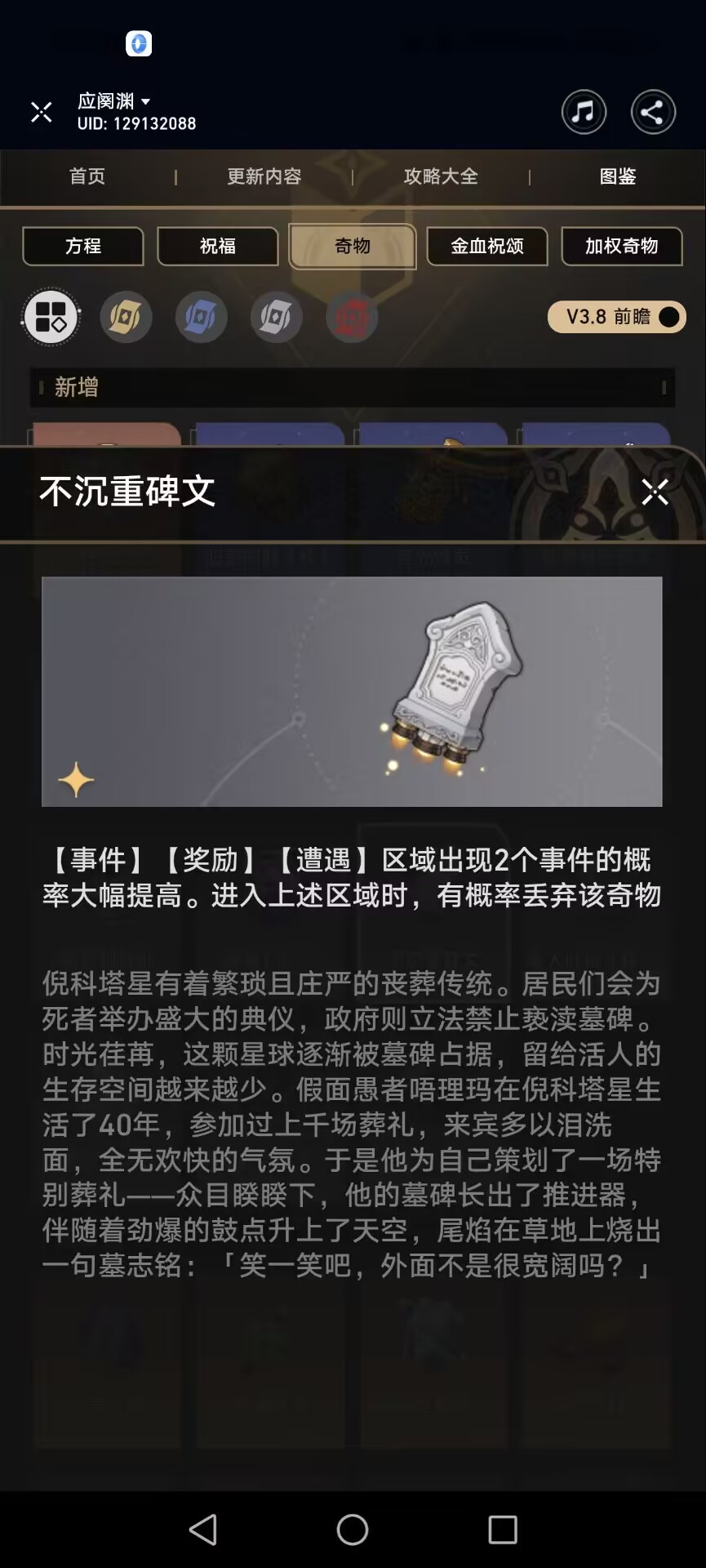The width and height of the screenshot is (706, 1568).
Task: Open the 金血祝颂 category
Action: [x=487, y=246]
